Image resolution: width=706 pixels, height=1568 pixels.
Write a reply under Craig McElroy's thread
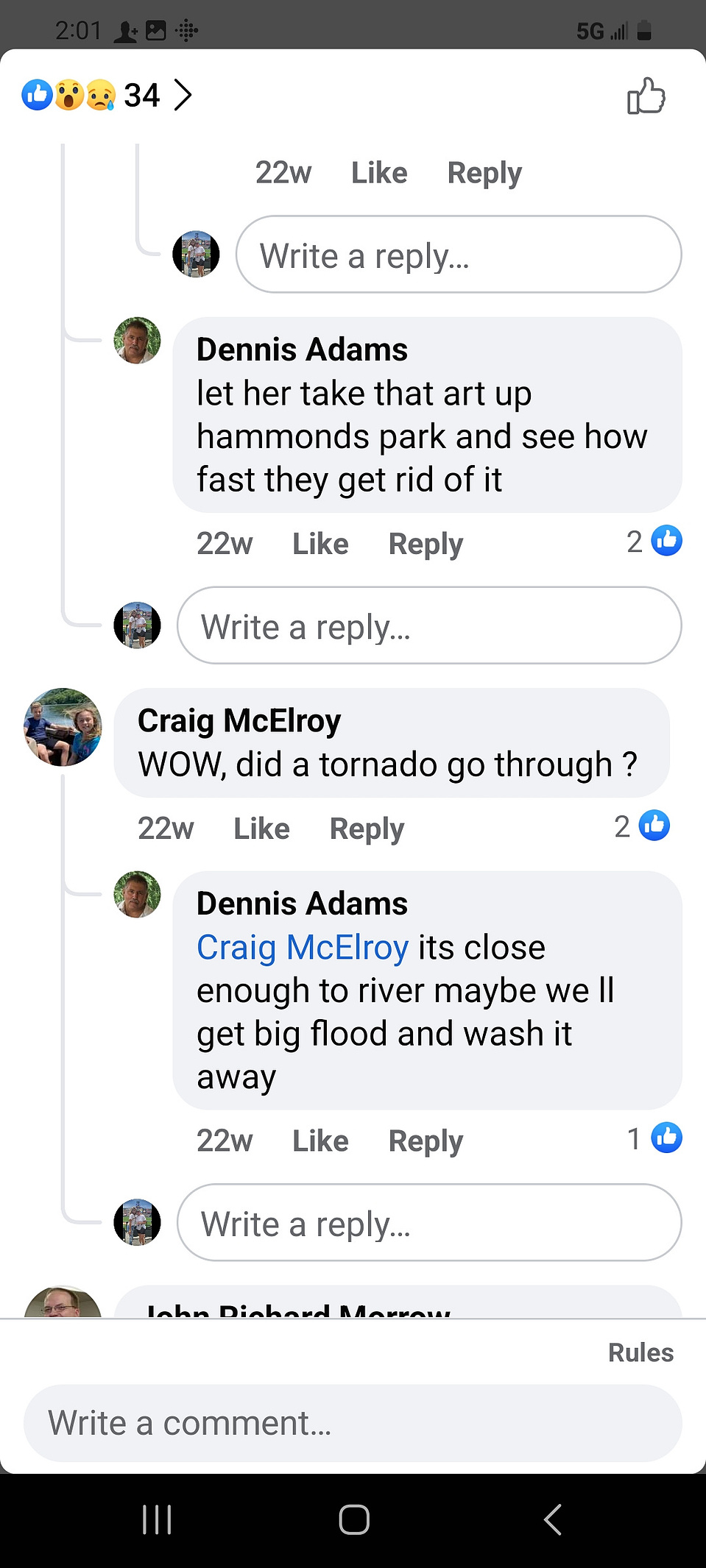429,1222
